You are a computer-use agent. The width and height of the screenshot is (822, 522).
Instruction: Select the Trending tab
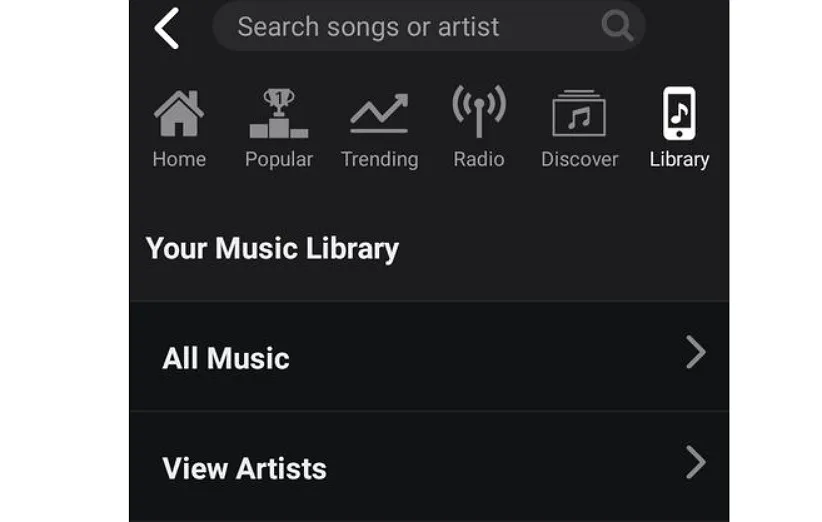tap(379, 128)
